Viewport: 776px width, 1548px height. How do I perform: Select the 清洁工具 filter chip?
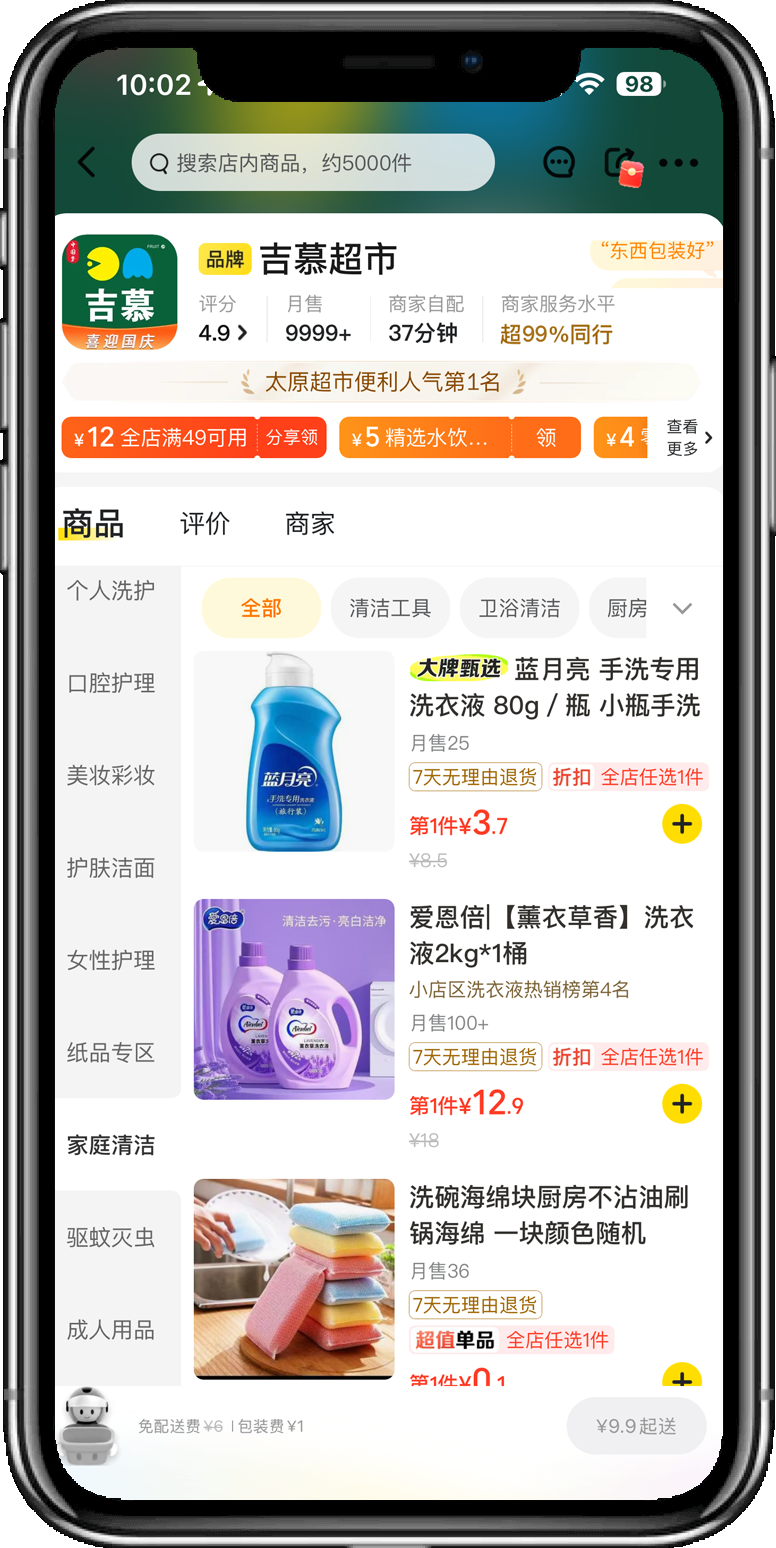[x=390, y=608]
